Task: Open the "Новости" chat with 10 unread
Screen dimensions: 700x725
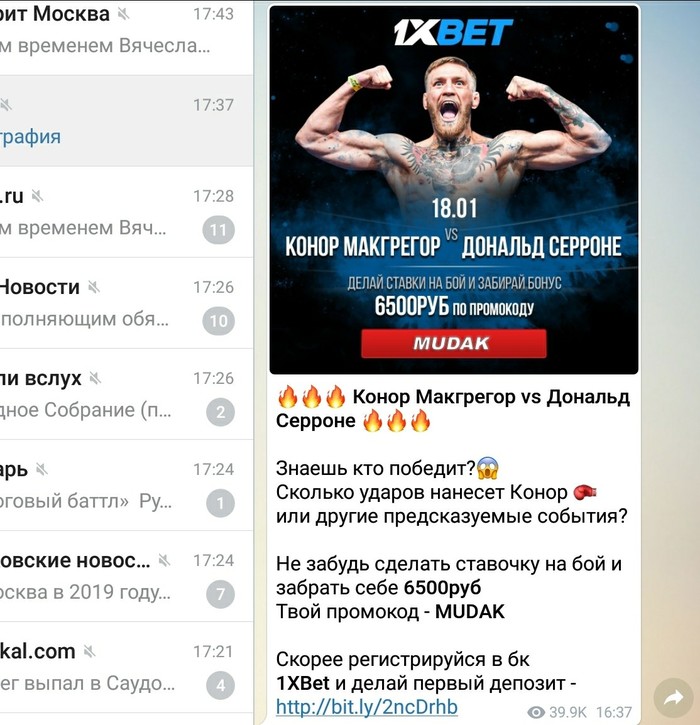Action: [x=120, y=303]
